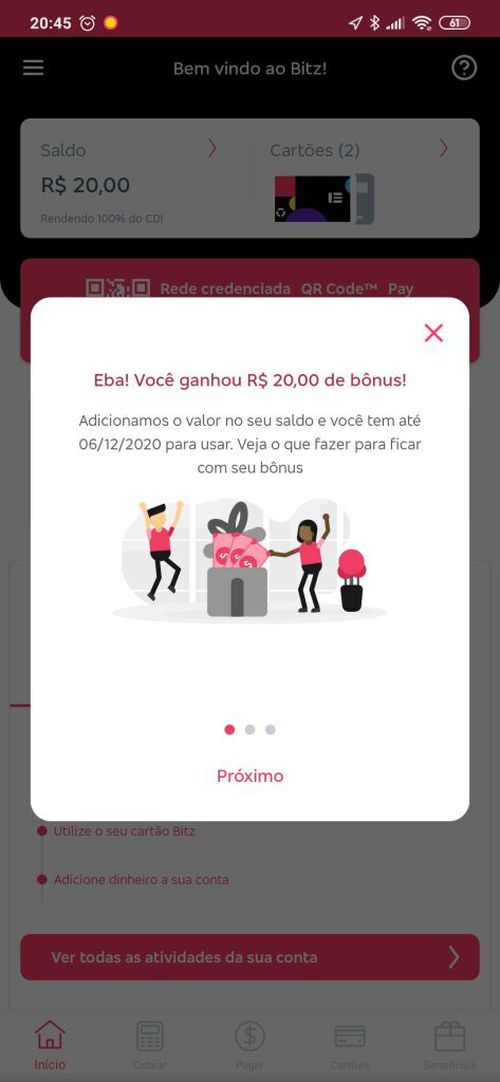Select Utilize o seu cartão Bitz
This screenshot has height=1082, width=500.
[x=124, y=831]
